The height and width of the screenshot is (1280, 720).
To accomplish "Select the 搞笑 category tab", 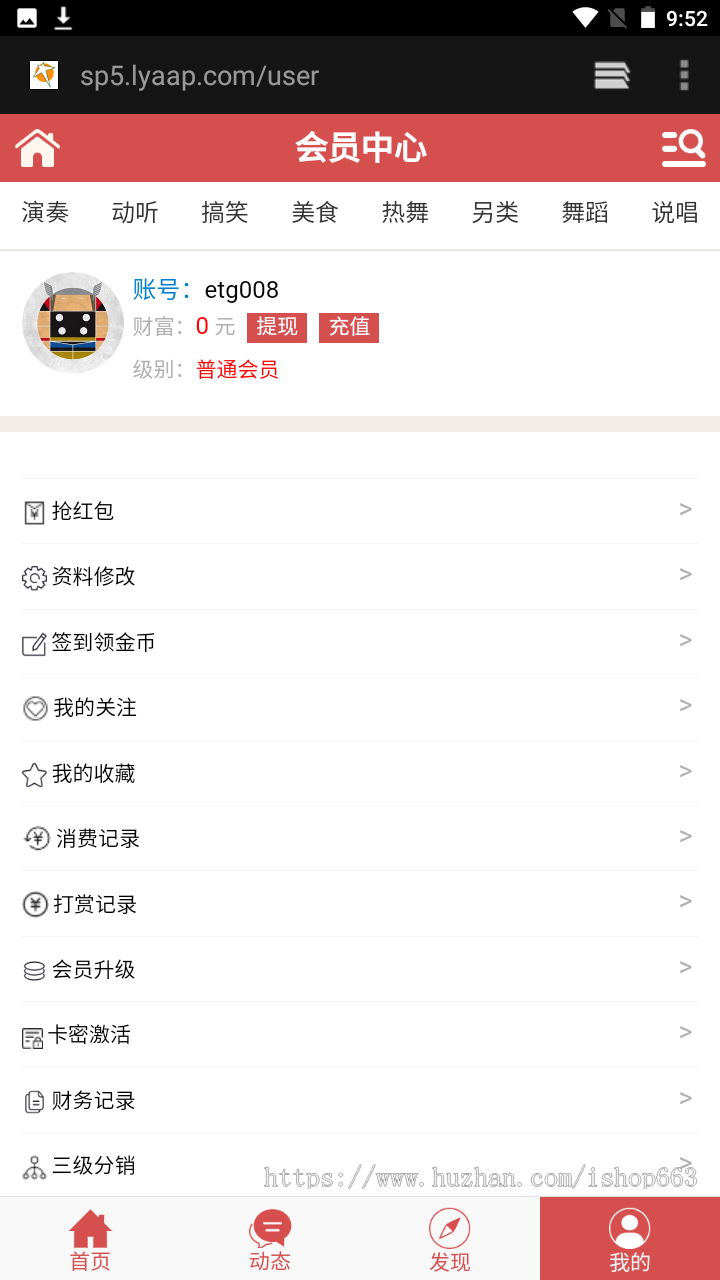I will 225,212.
